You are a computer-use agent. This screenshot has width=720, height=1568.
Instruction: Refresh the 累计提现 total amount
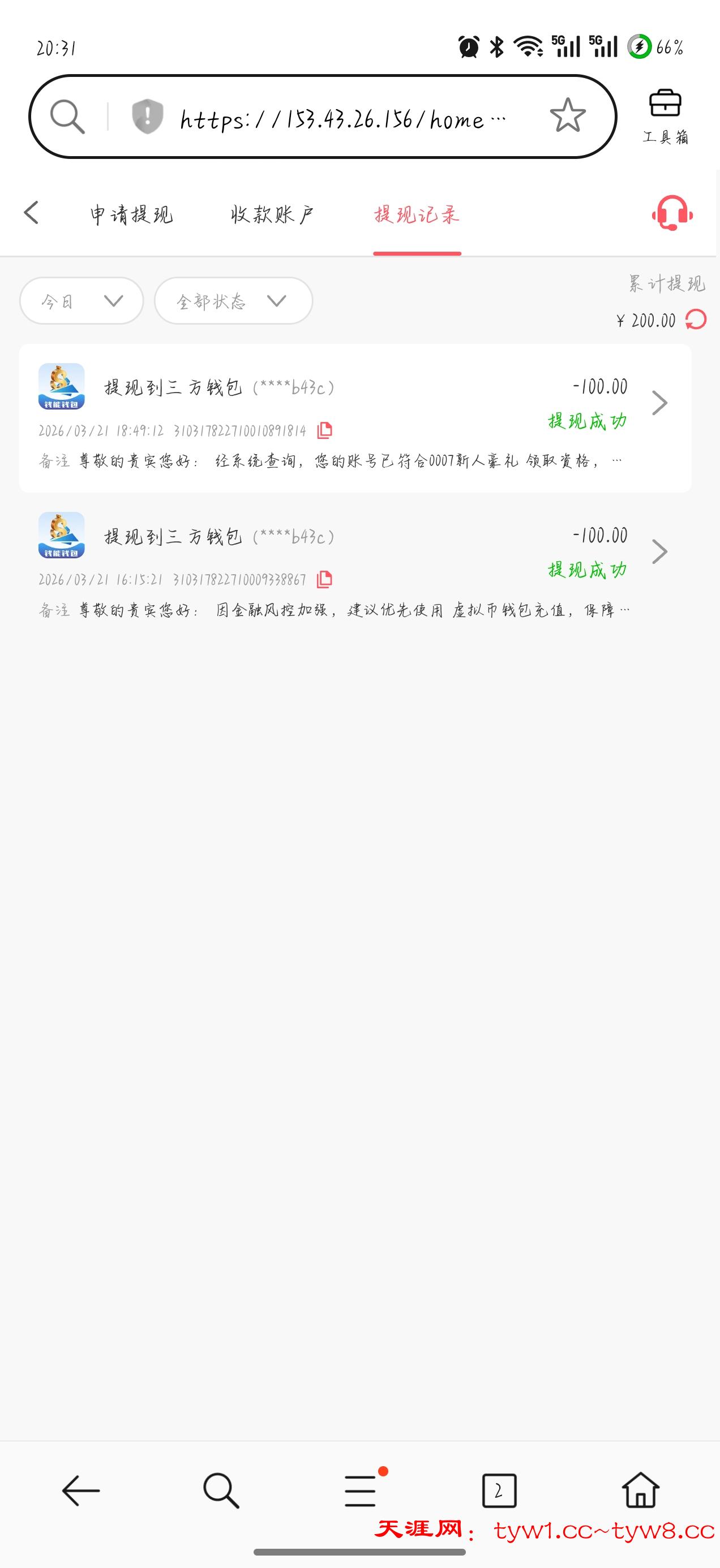696,320
